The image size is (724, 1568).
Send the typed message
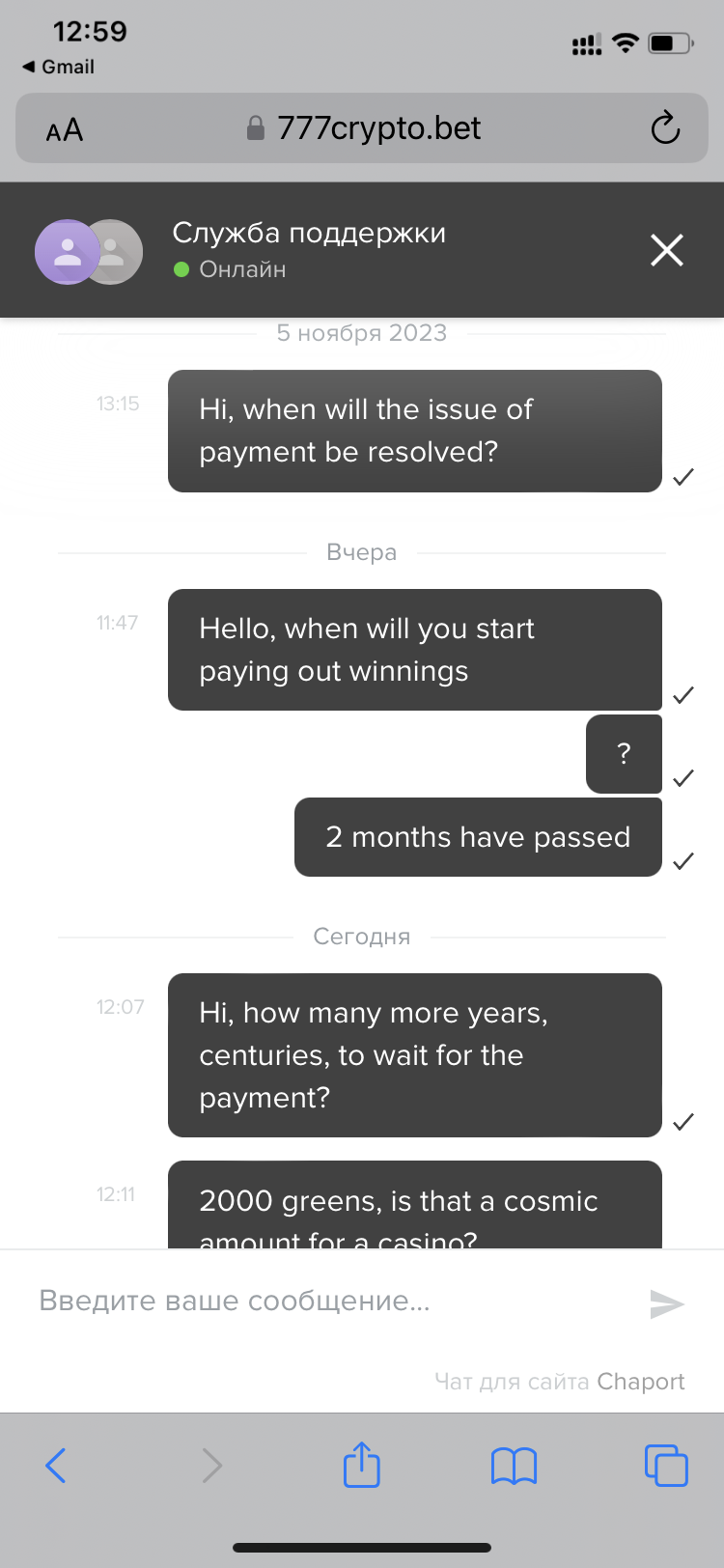tap(667, 1303)
